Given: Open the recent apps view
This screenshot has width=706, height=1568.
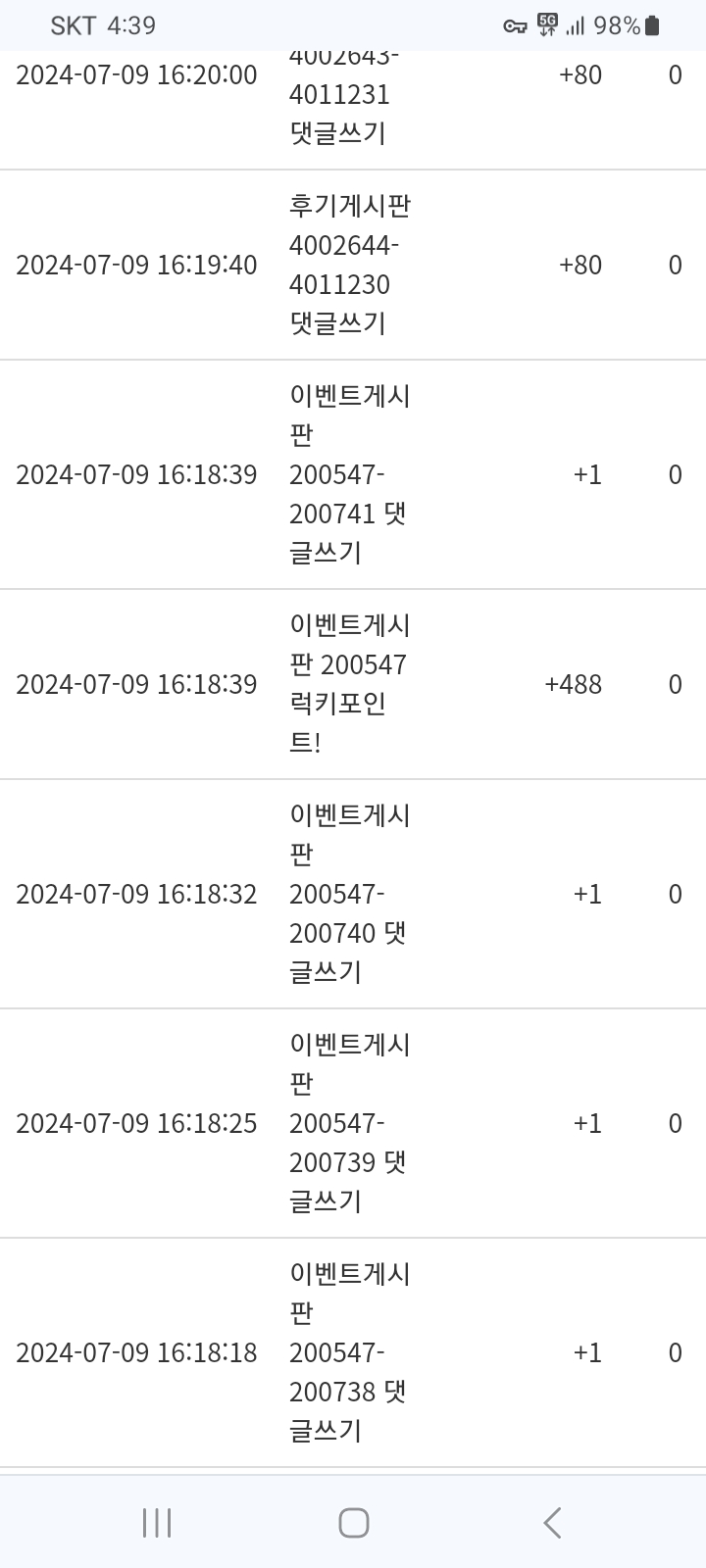Looking at the screenshot, I should [x=157, y=1523].
